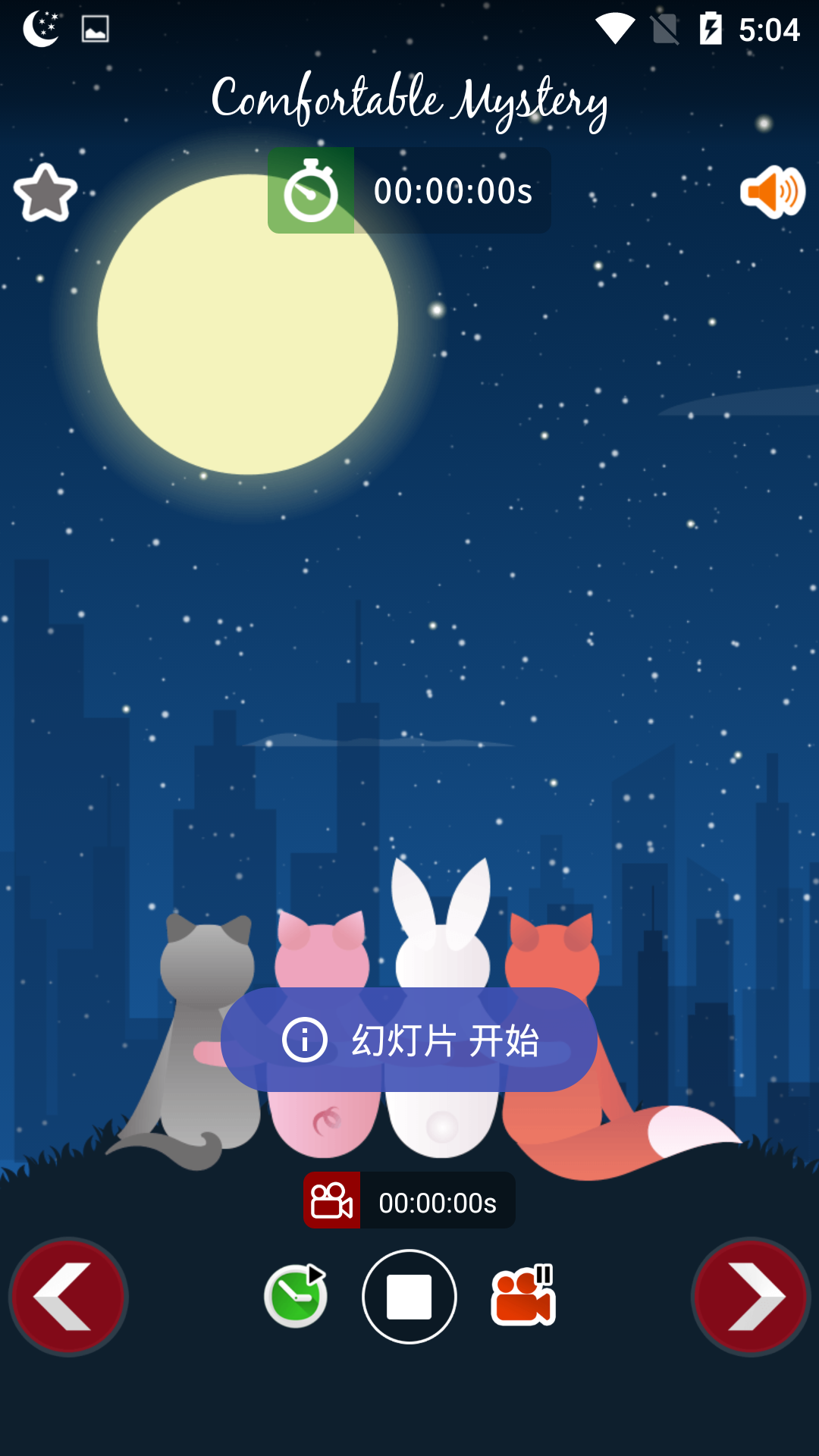Click the red video recorder icon

coord(332,1200)
